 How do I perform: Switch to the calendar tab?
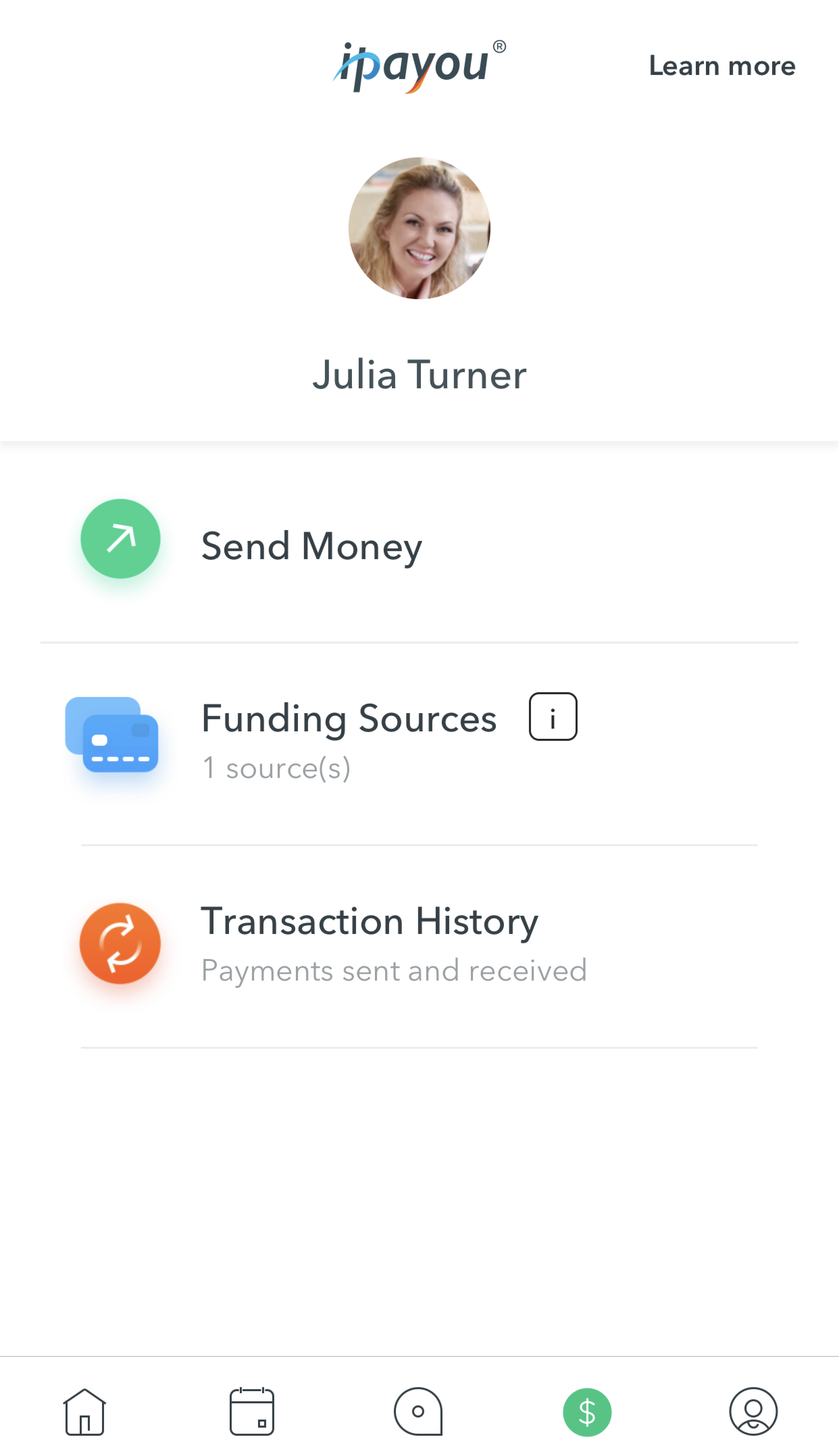252,1412
